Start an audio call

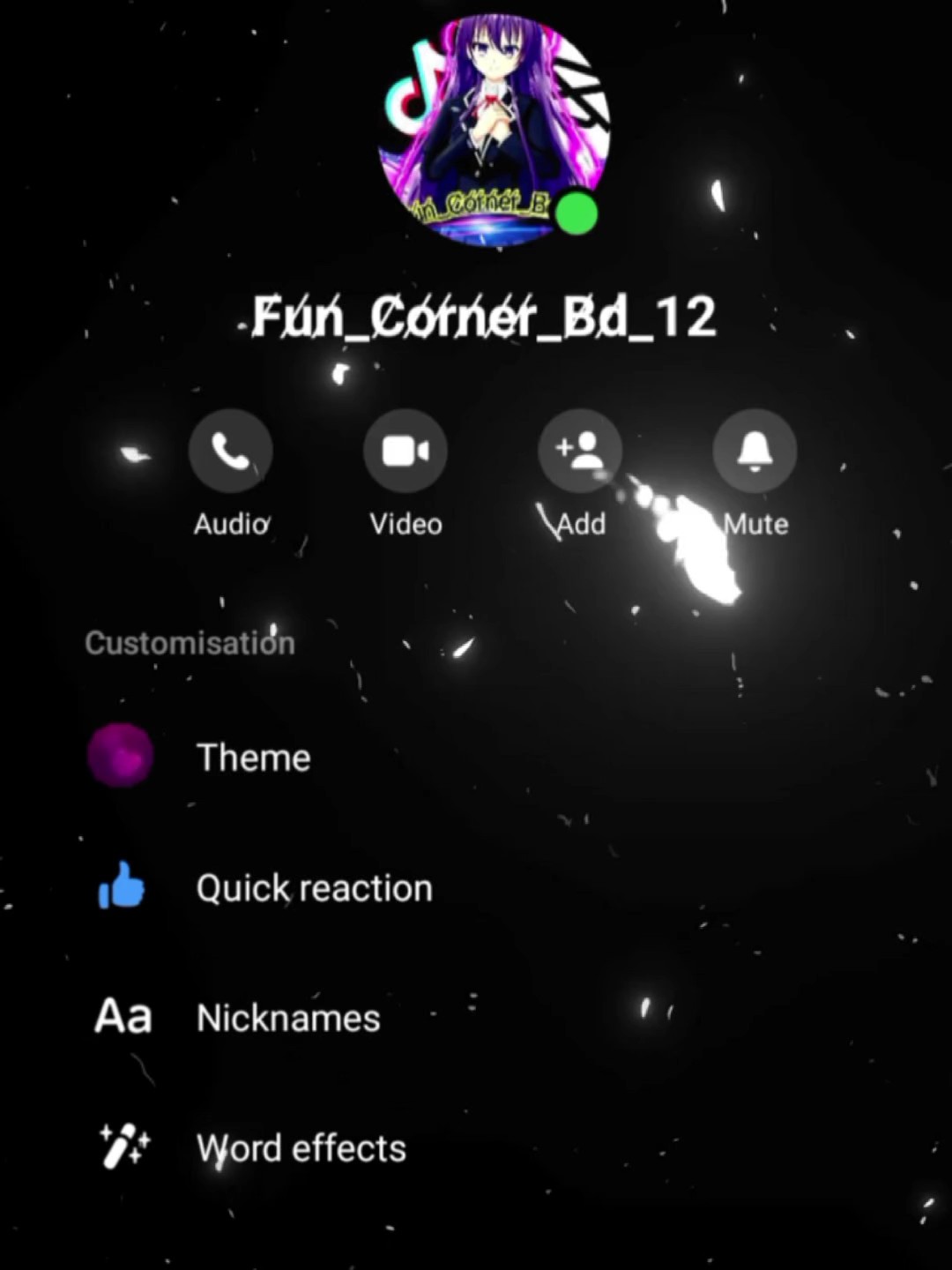(x=230, y=452)
